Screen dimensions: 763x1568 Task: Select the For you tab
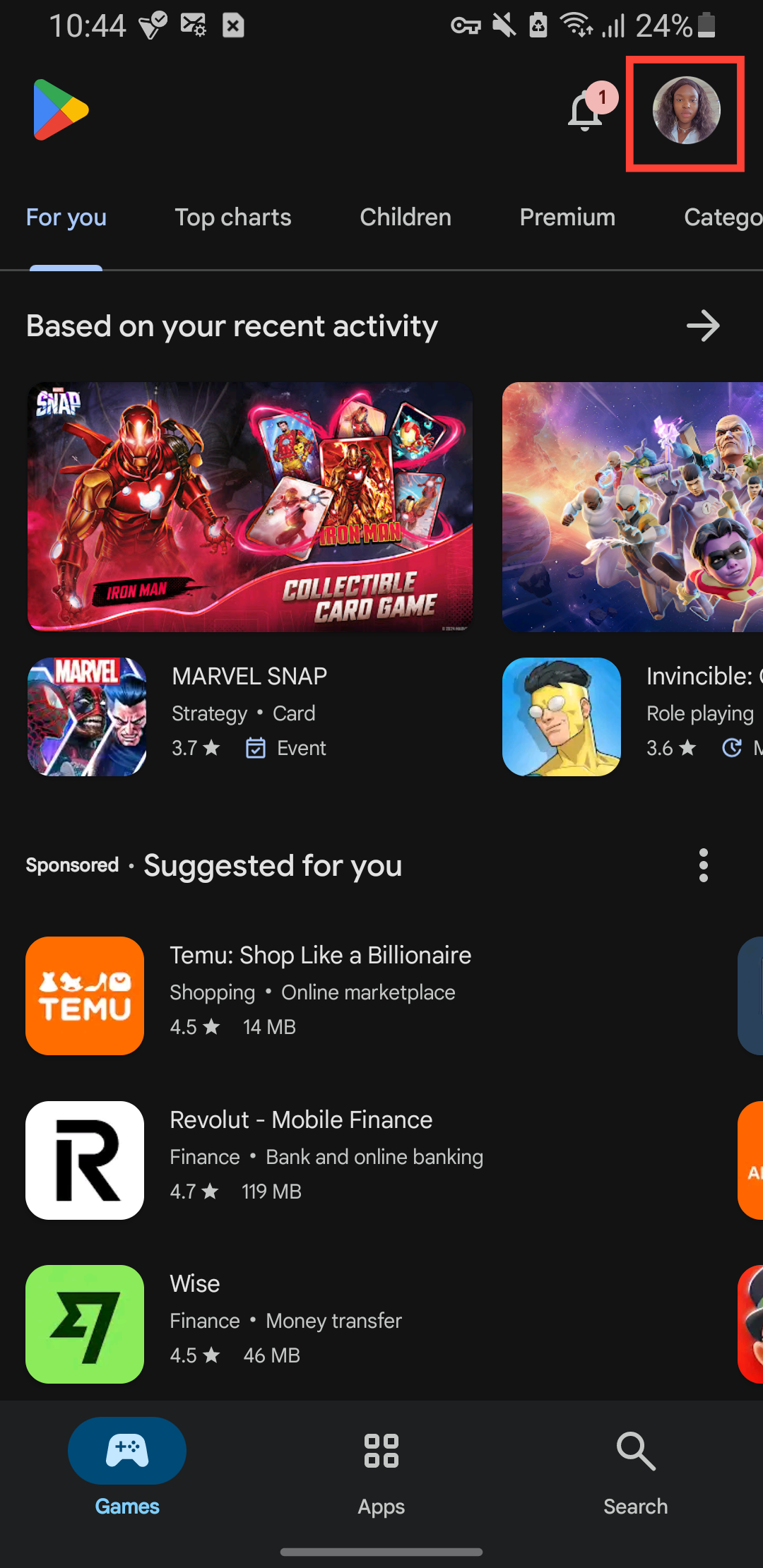66,217
